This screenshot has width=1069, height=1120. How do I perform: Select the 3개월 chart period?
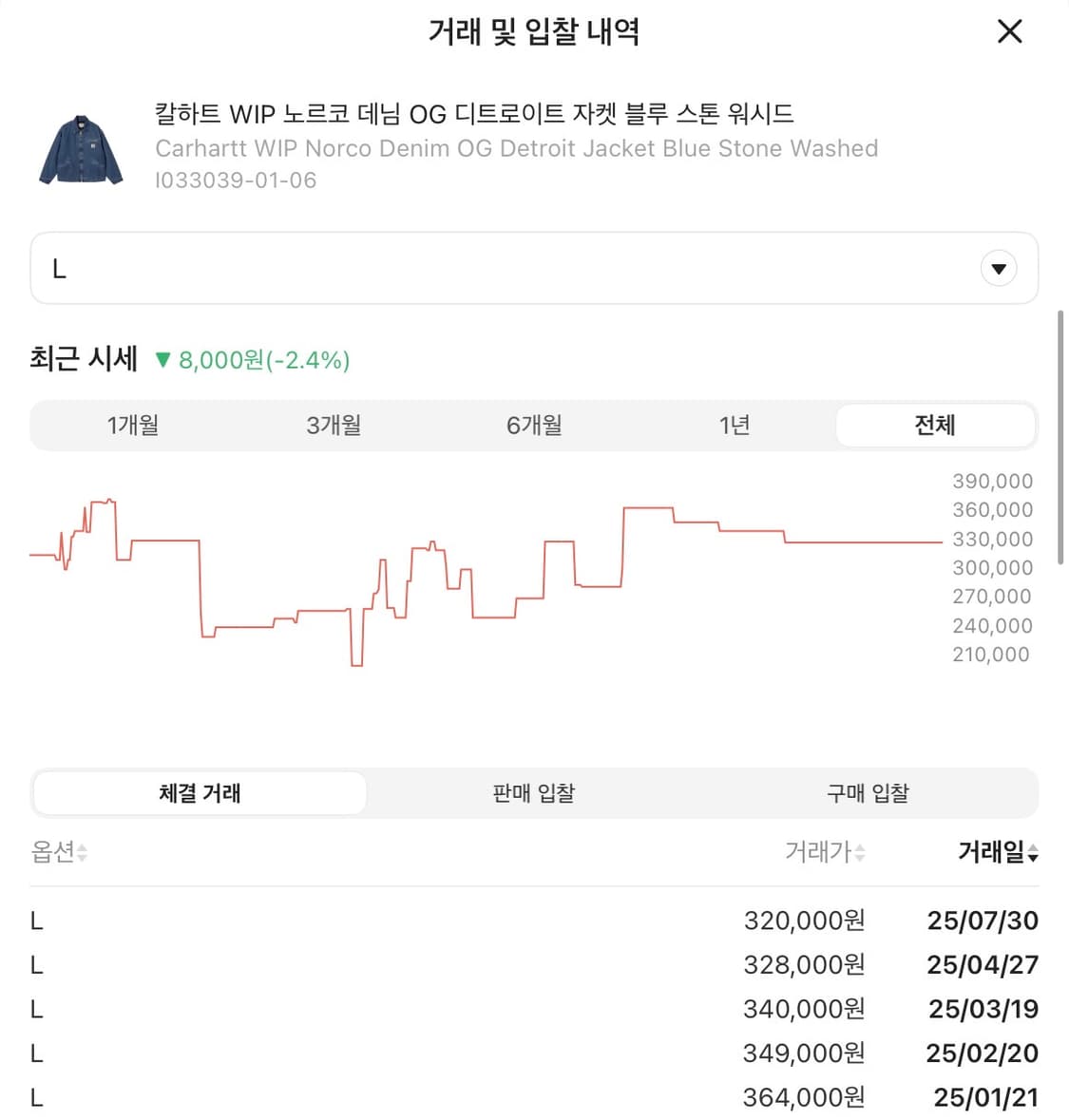click(x=334, y=426)
